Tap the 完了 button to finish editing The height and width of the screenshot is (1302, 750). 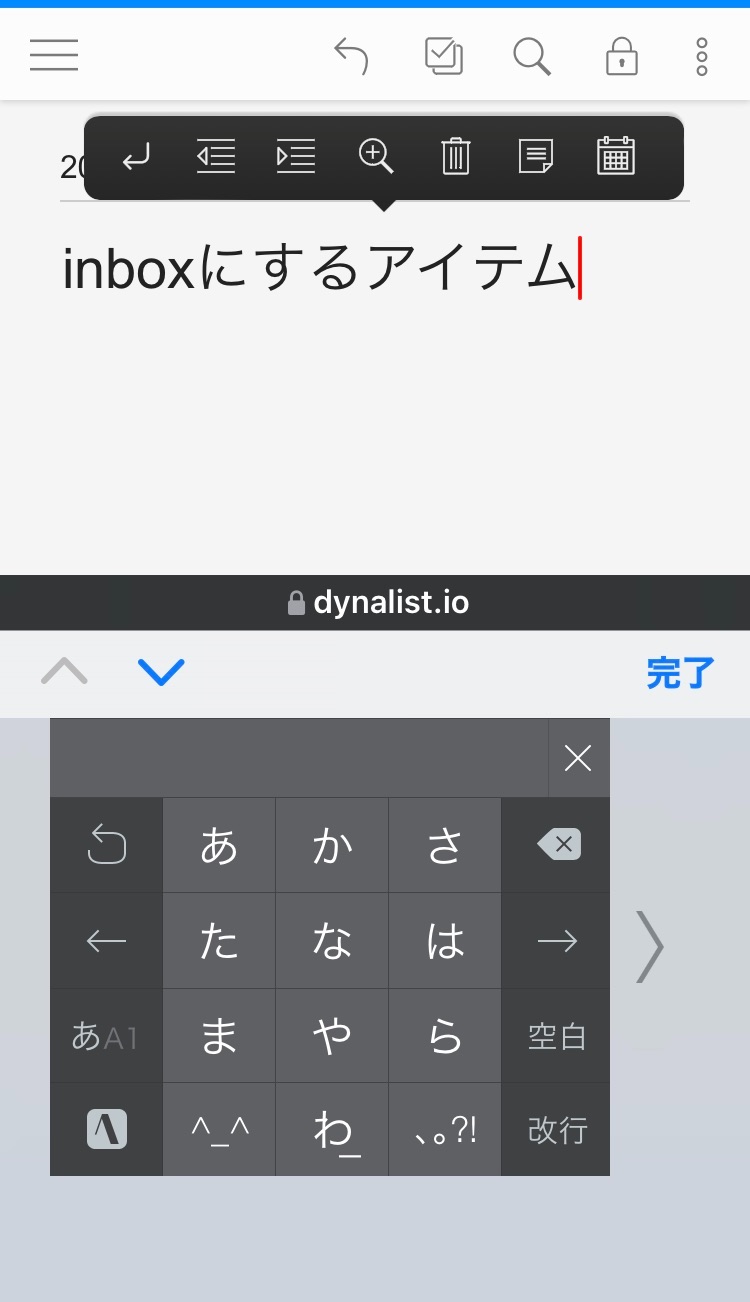click(x=680, y=674)
